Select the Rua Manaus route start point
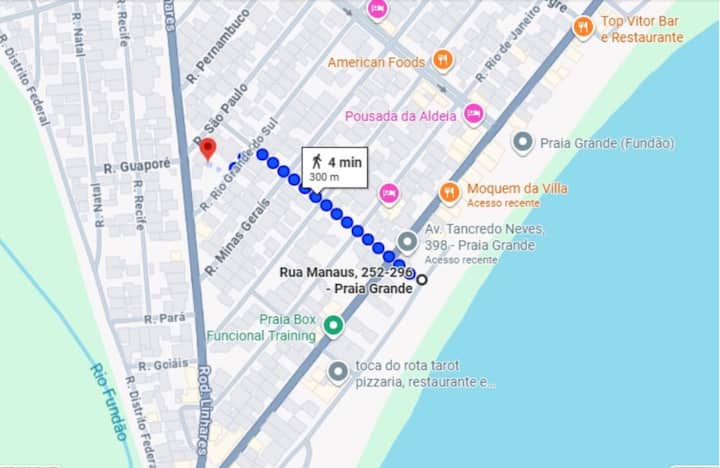720x468 pixels. 422,280
